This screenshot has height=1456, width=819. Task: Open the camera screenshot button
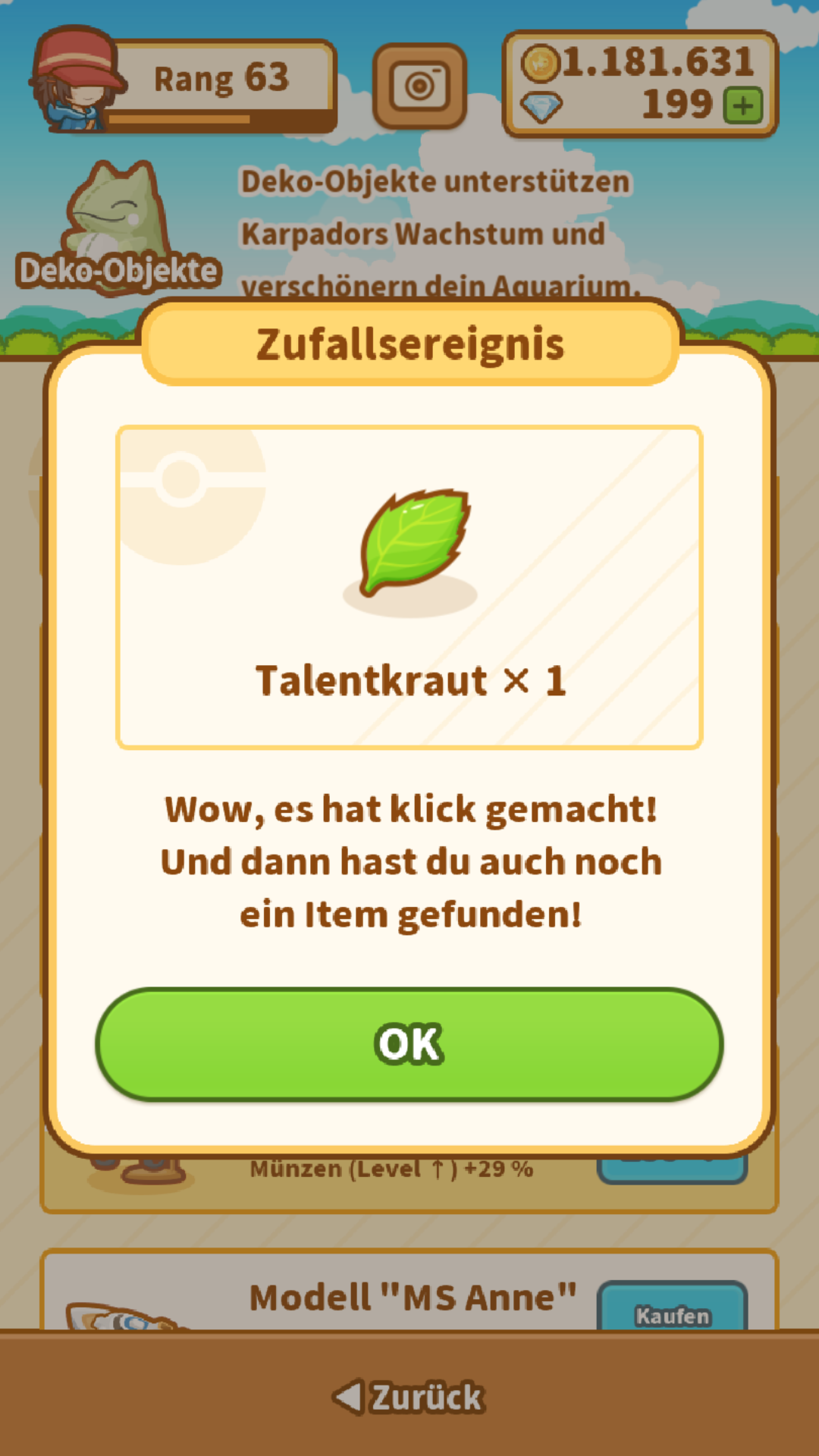(419, 86)
